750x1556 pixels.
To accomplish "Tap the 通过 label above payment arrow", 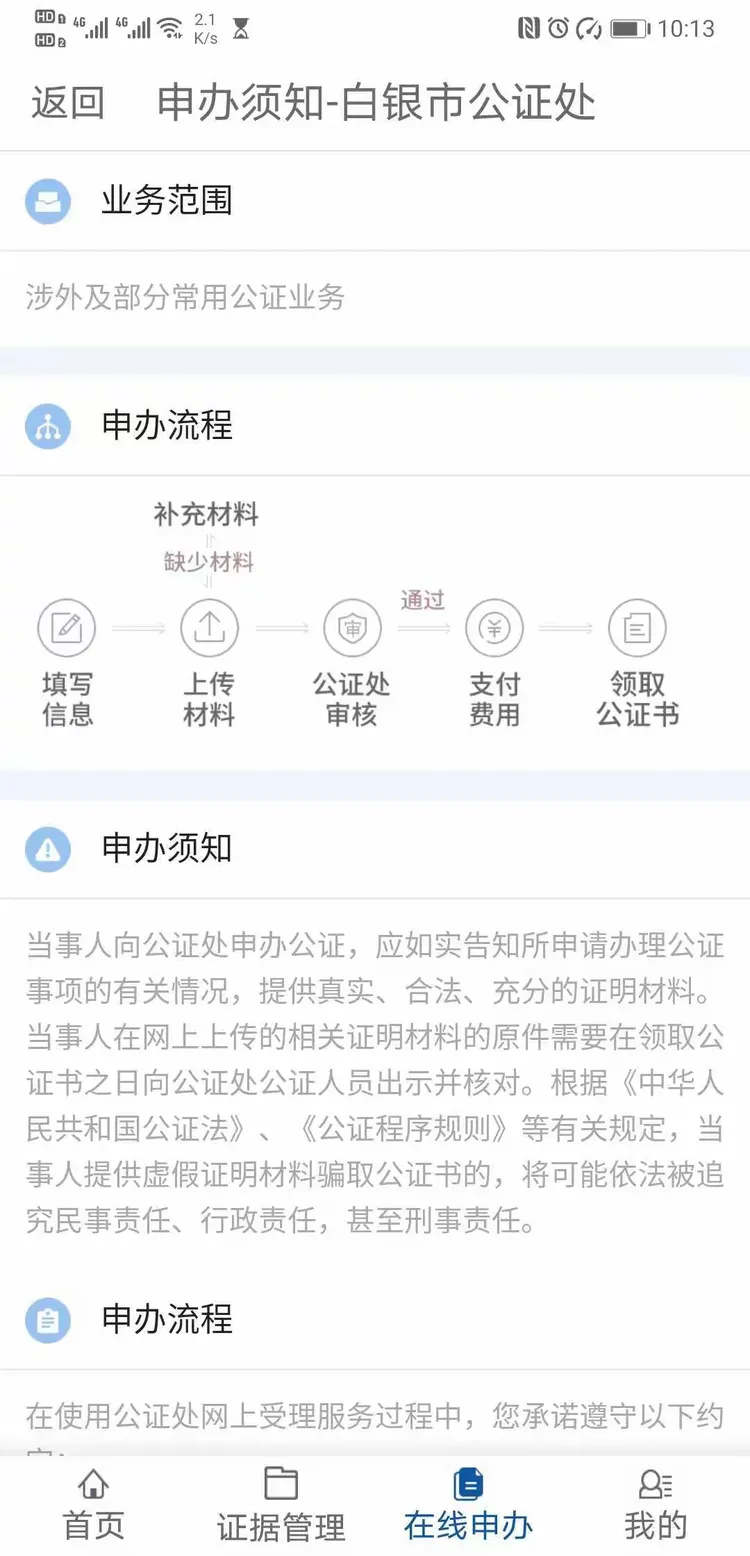I will 421,599.
